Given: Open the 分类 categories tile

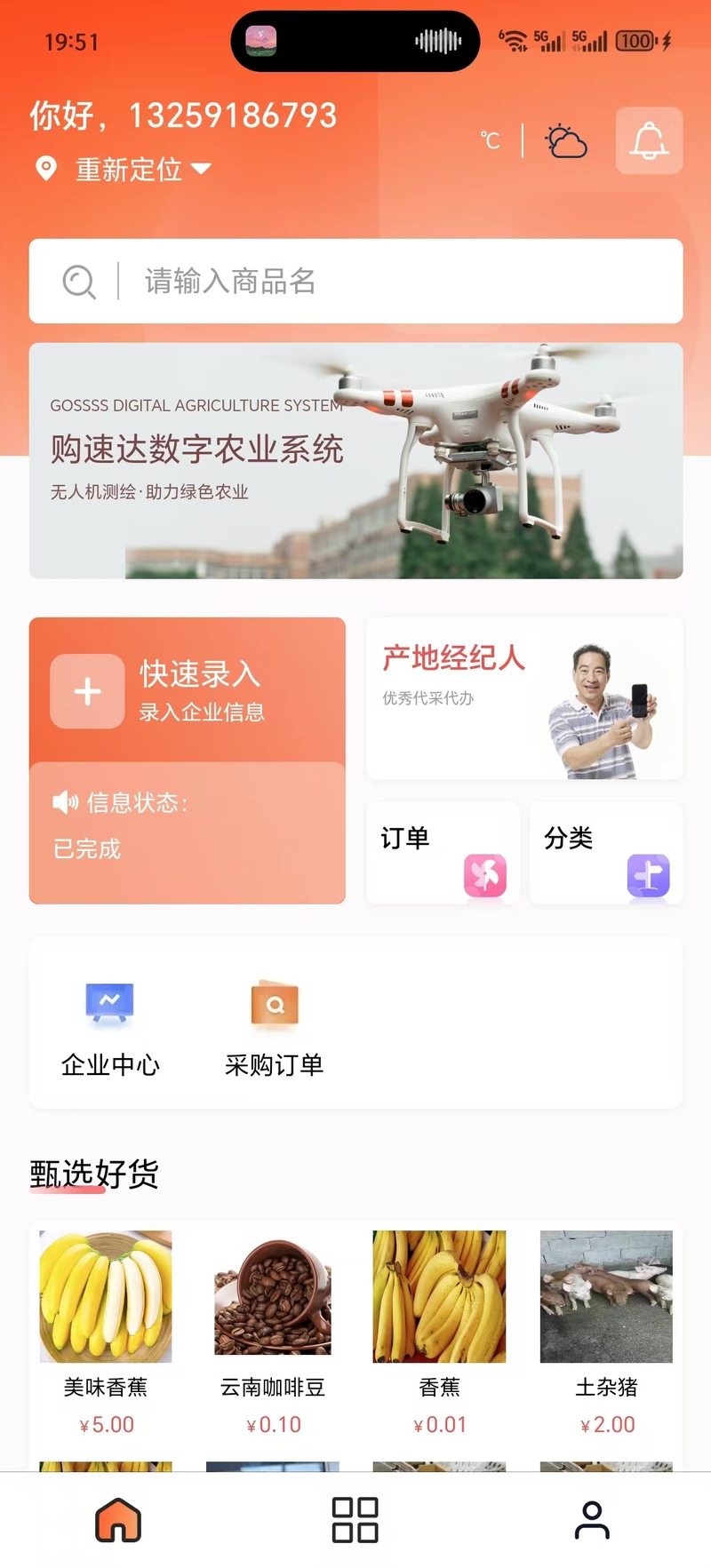Looking at the screenshot, I should (606, 853).
